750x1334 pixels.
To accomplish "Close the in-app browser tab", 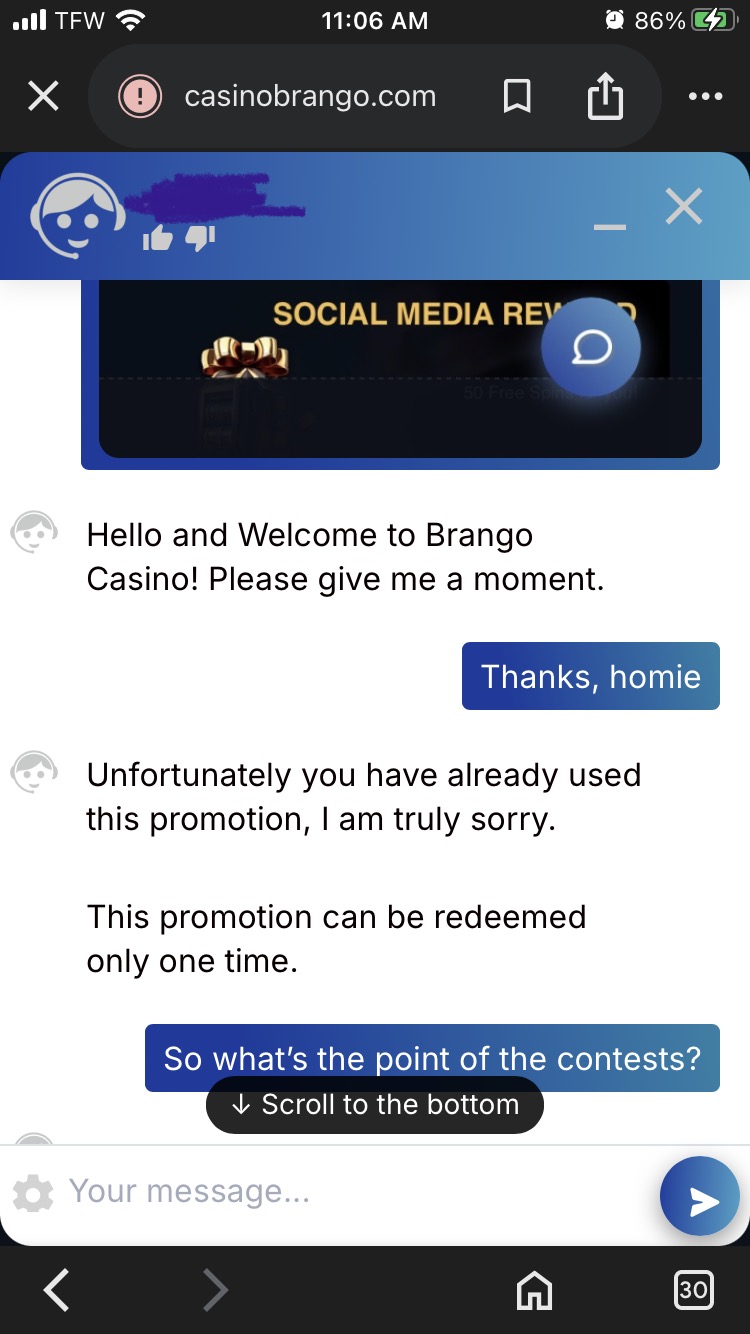I will click(x=43, y=97).
